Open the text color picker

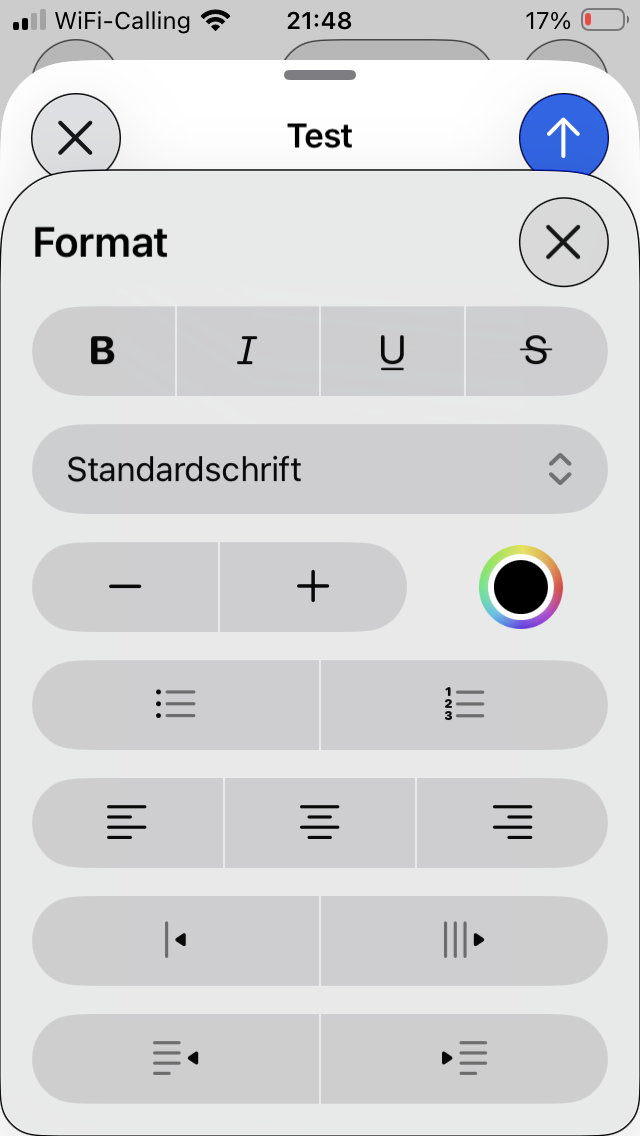(520, 587)
